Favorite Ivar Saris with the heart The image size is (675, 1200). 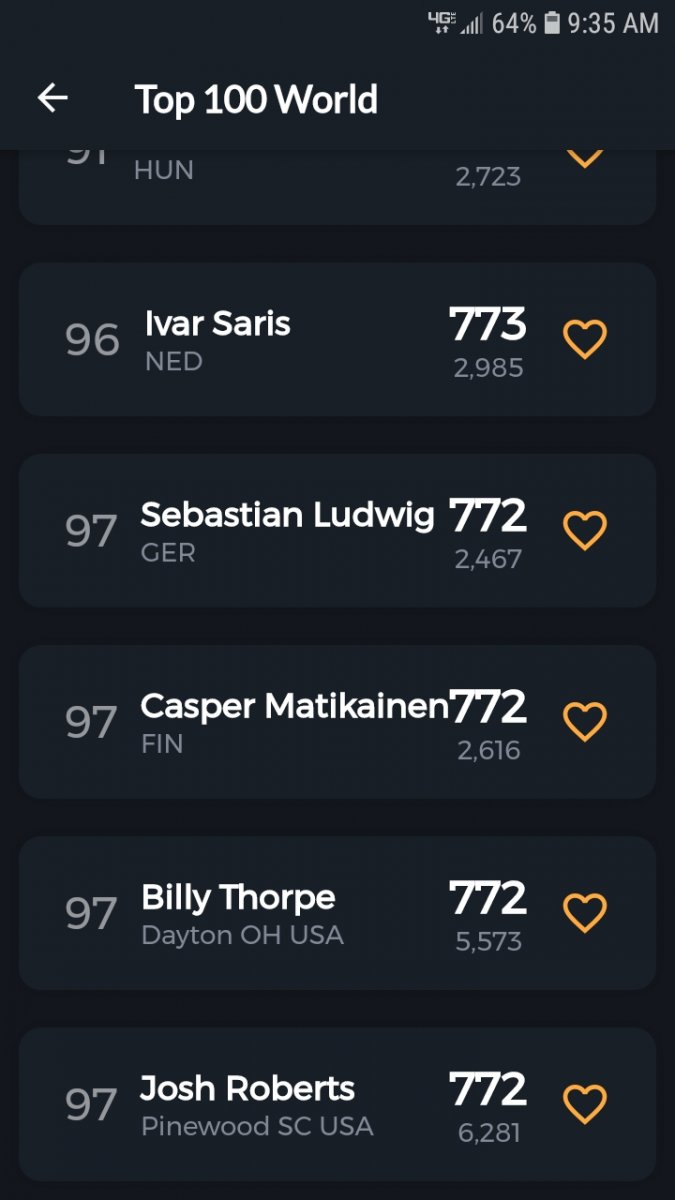click(585, 340)
